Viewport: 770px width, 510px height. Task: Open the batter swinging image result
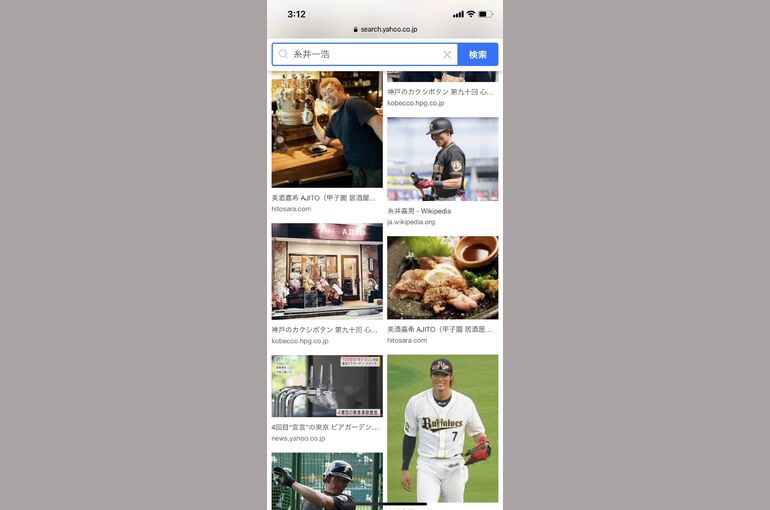point(327,480)
